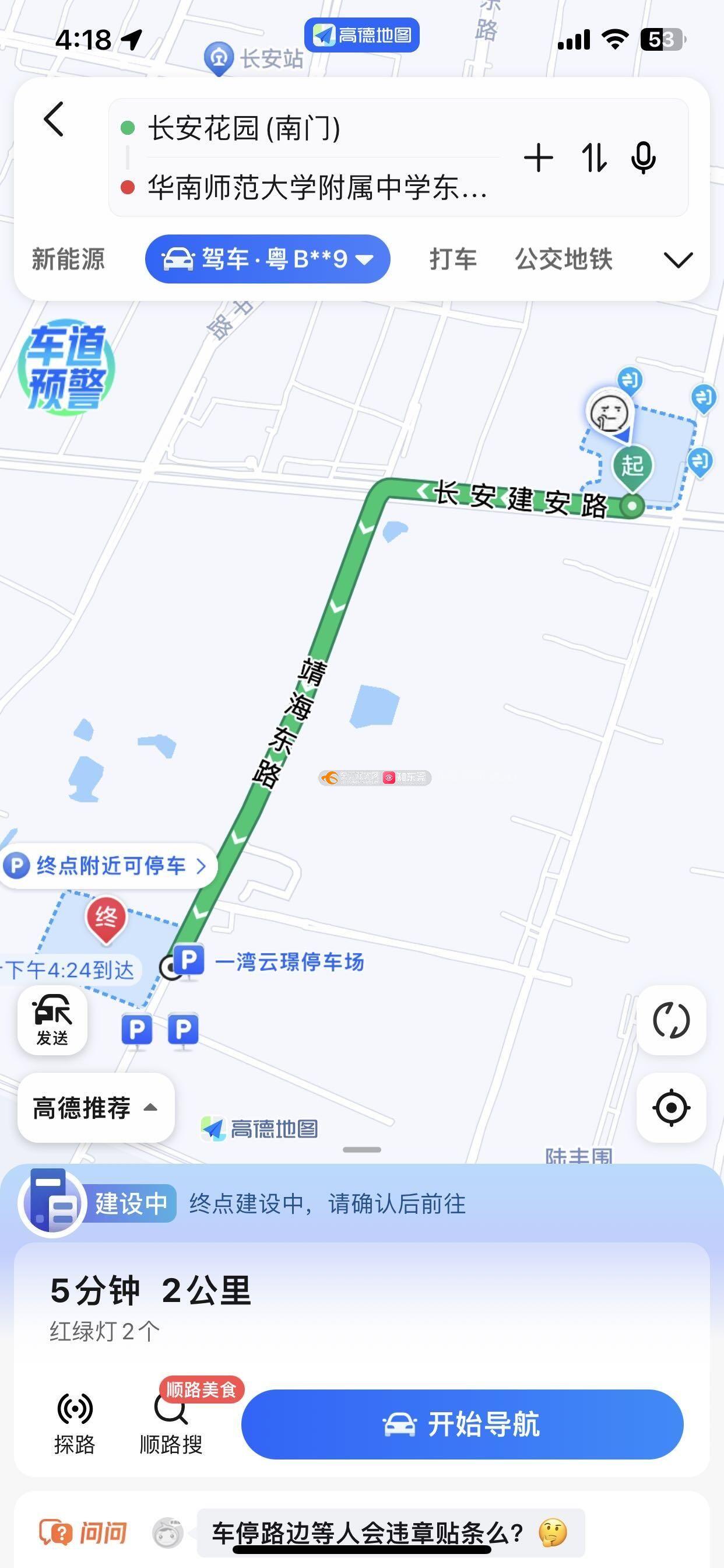Open 顺路搜 search along route
This screenshot has width=724, height=1568.
tap(171, 1424)
